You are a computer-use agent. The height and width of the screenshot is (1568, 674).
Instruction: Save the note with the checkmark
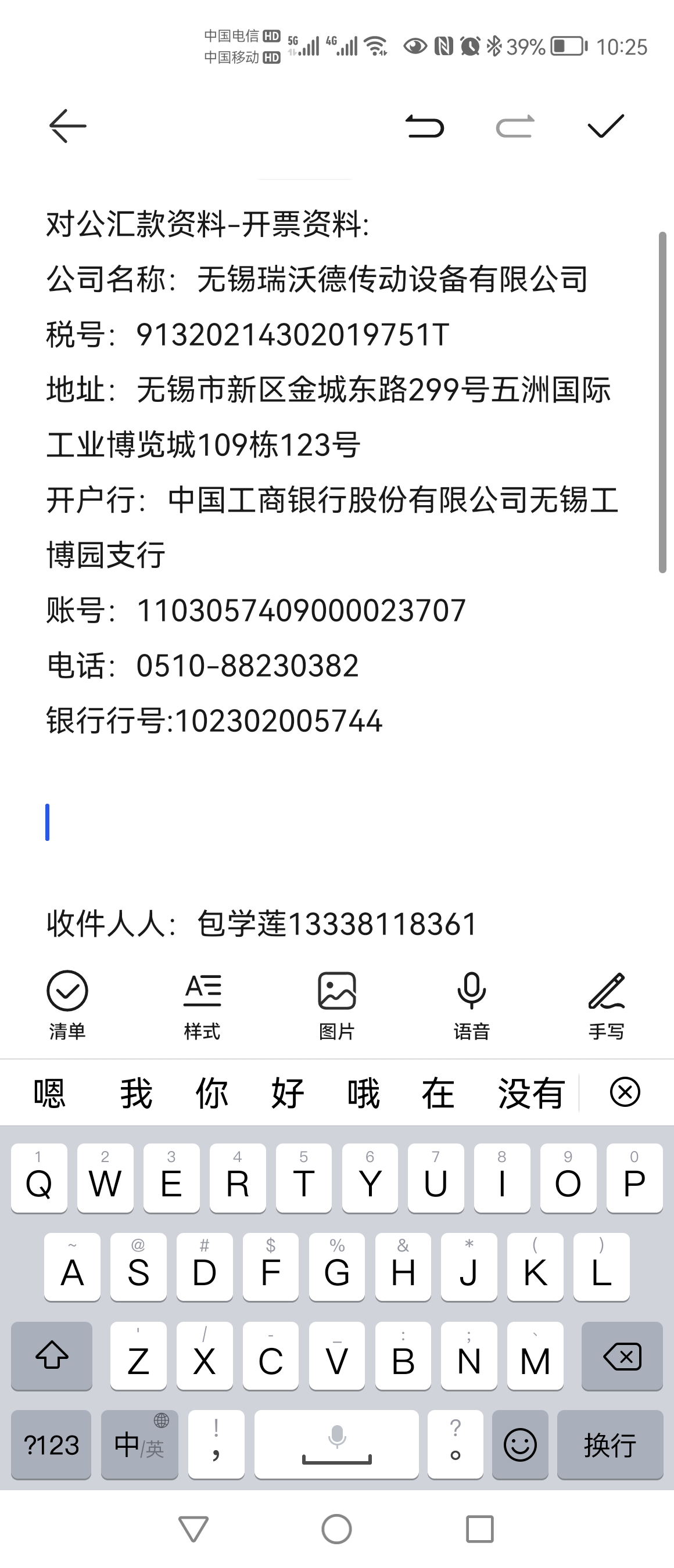(606, 126)
